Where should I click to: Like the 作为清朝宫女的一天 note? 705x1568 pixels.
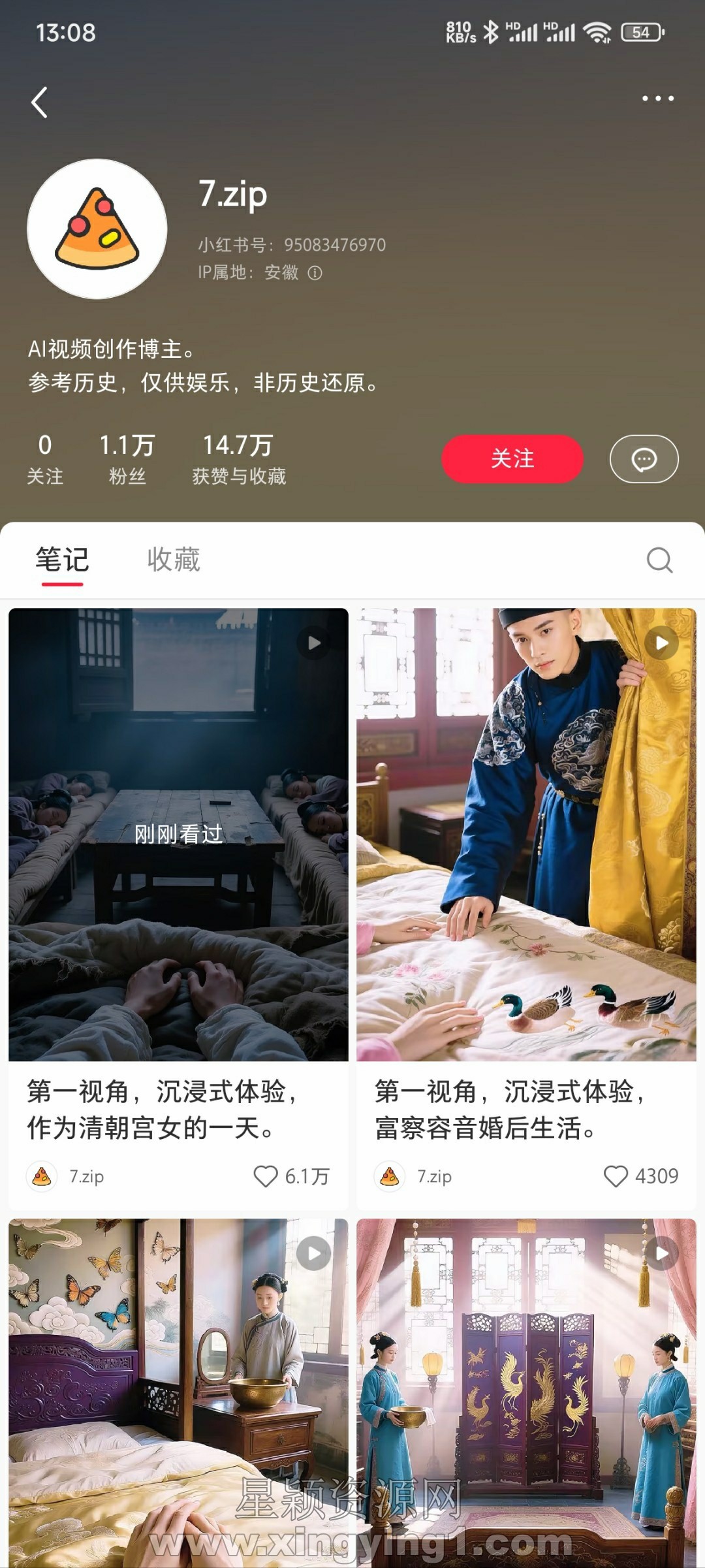[x=266, y=1176]
